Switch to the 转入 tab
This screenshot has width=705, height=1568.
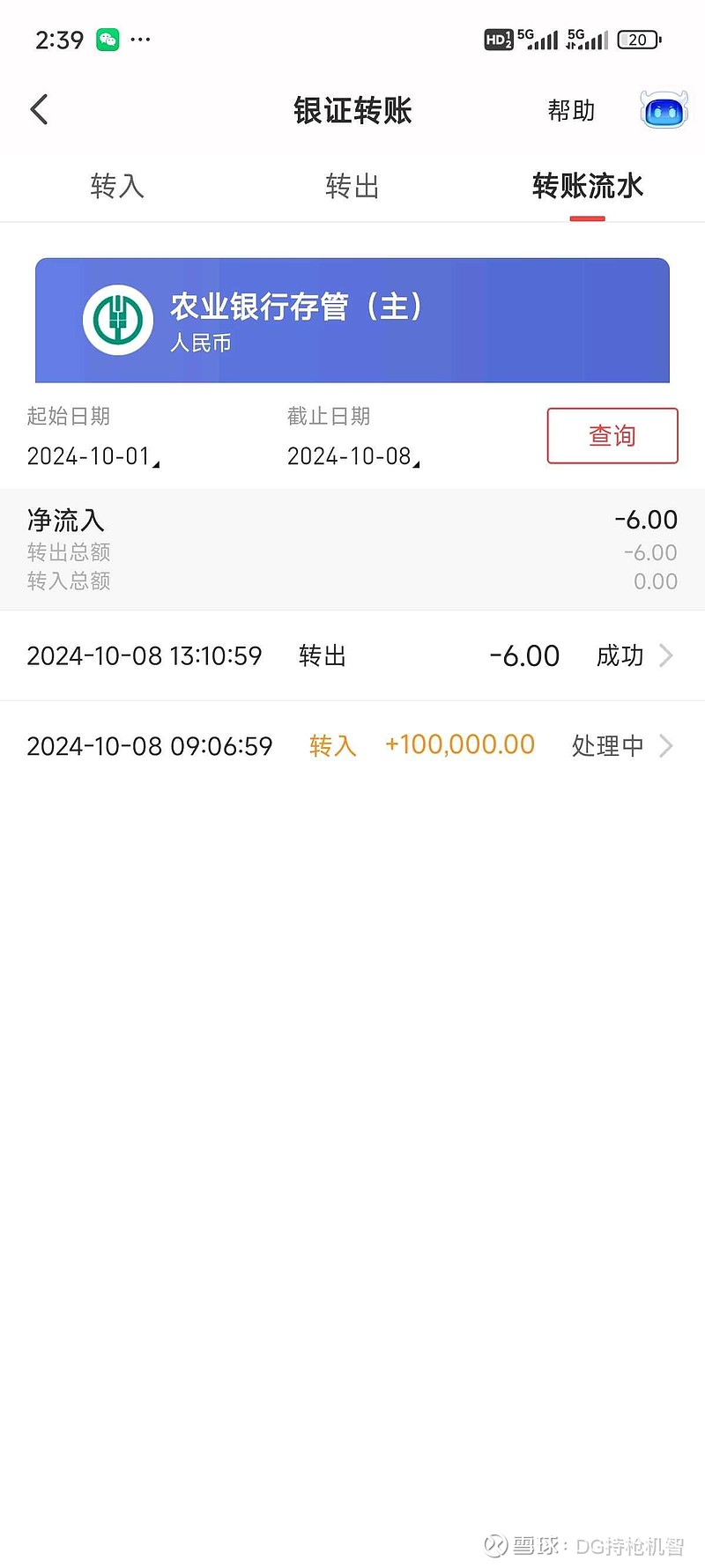(117, 187)
